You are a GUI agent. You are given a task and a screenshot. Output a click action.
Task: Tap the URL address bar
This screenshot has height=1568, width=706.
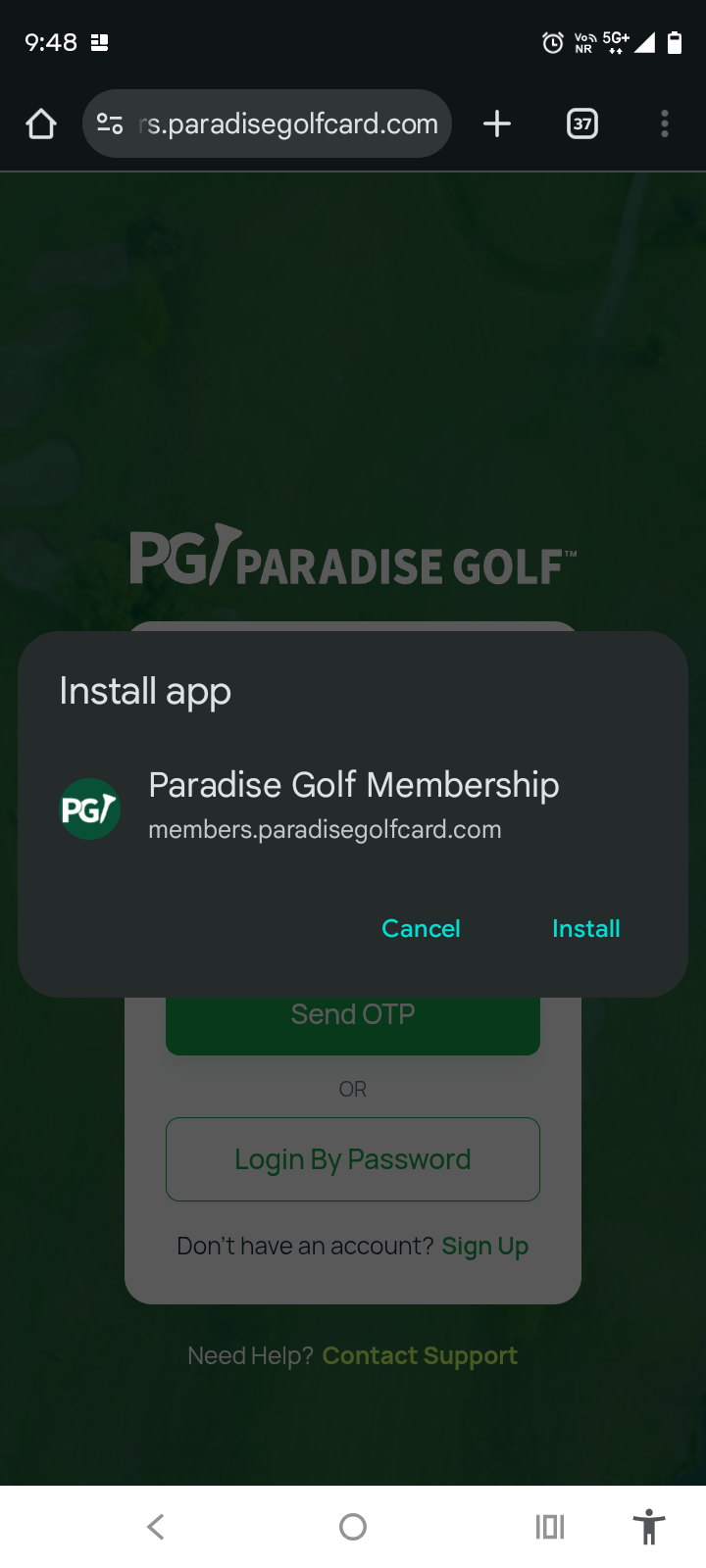click(289, 124)
